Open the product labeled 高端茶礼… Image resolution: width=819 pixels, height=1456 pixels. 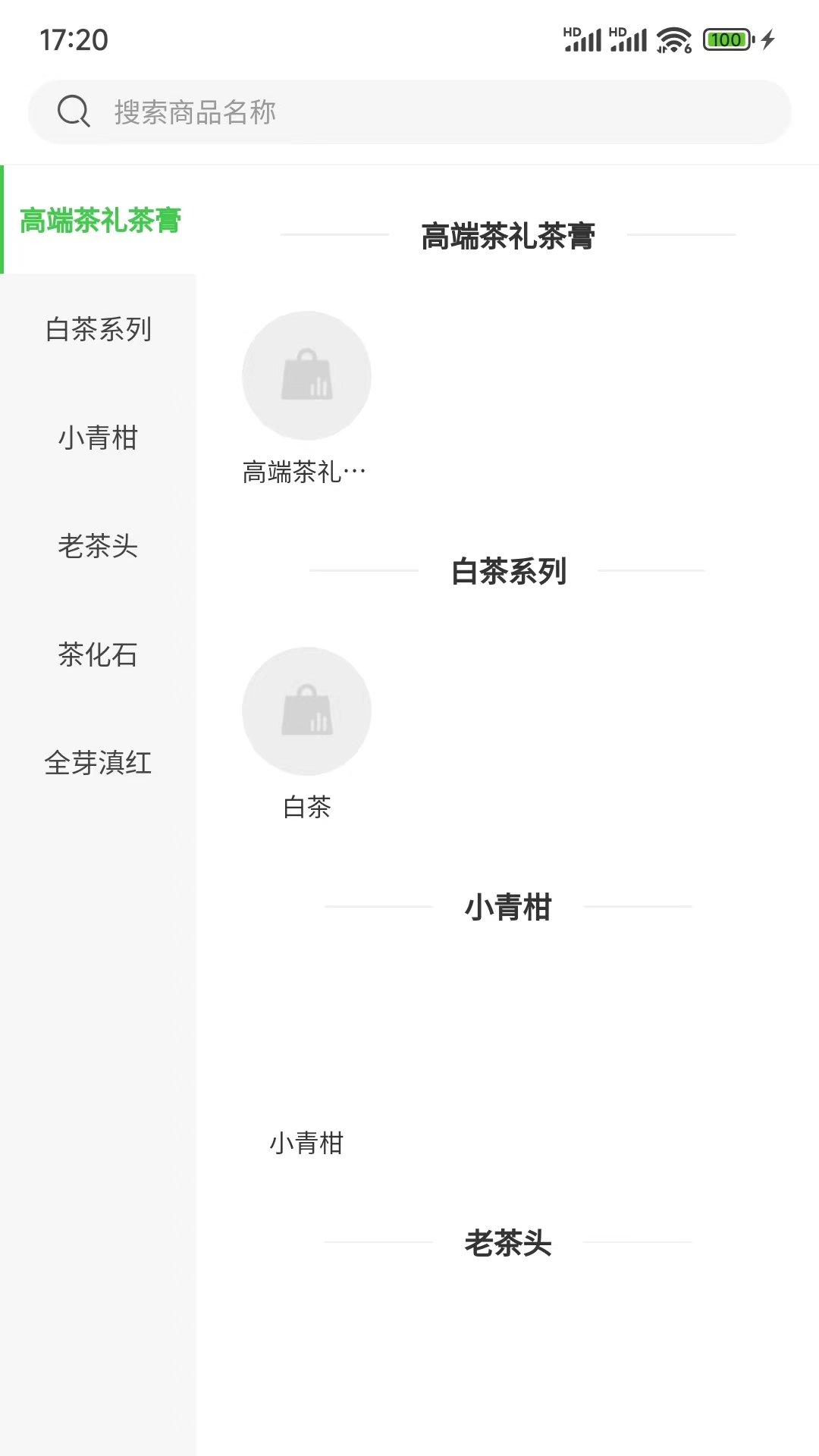point(304,471)
